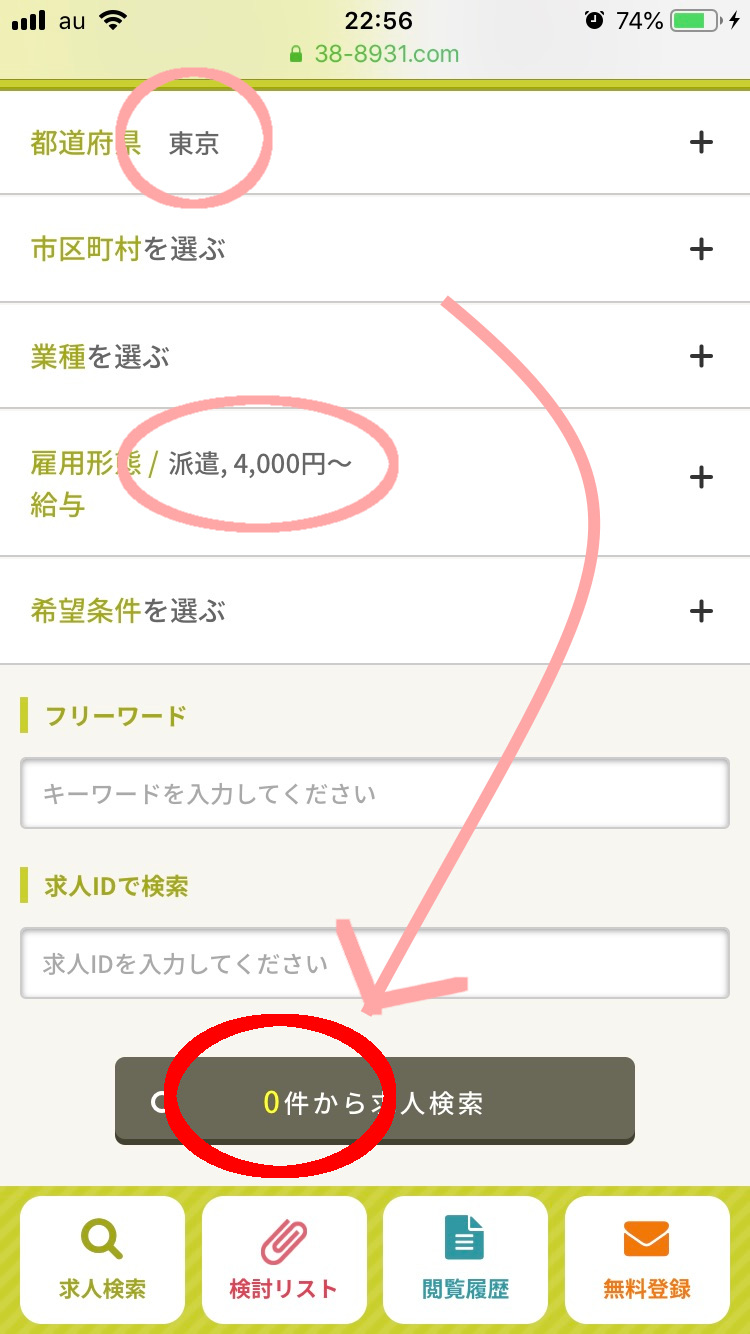Open the 検討リスト tab
Viewport: 750px width, 1334px height.
pyautogui.click(x=284, y=1260)
